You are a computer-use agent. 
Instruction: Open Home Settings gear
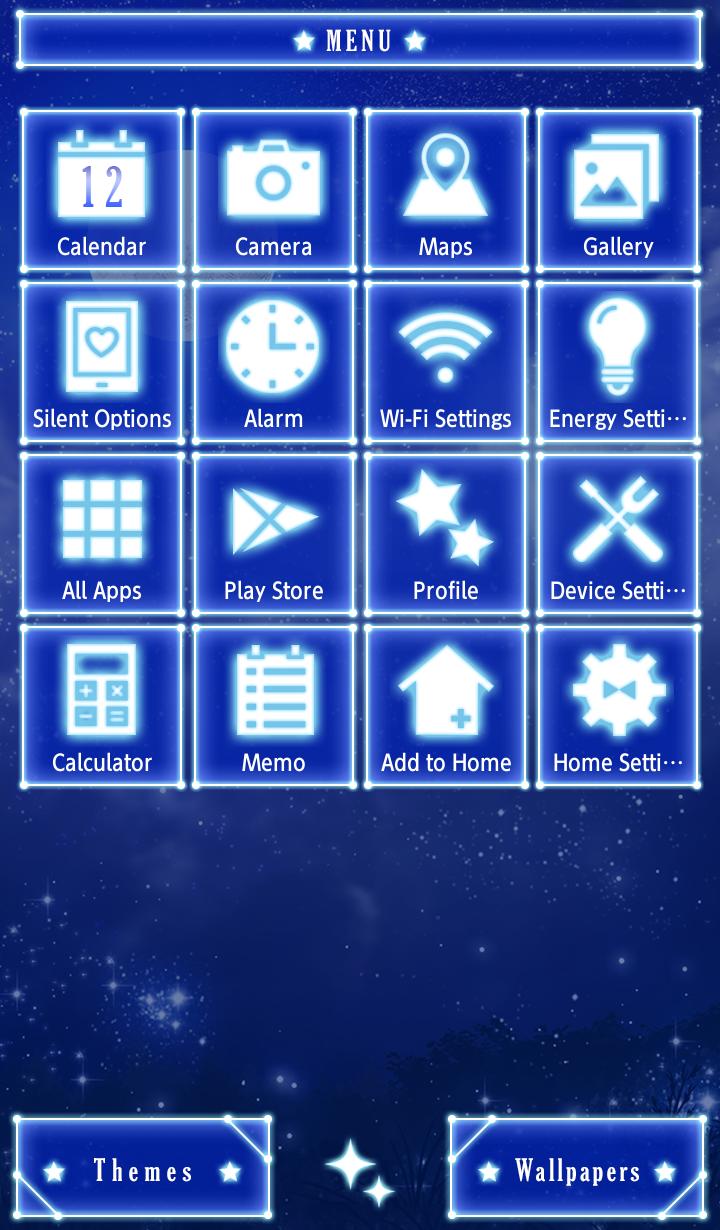(618, 706)
